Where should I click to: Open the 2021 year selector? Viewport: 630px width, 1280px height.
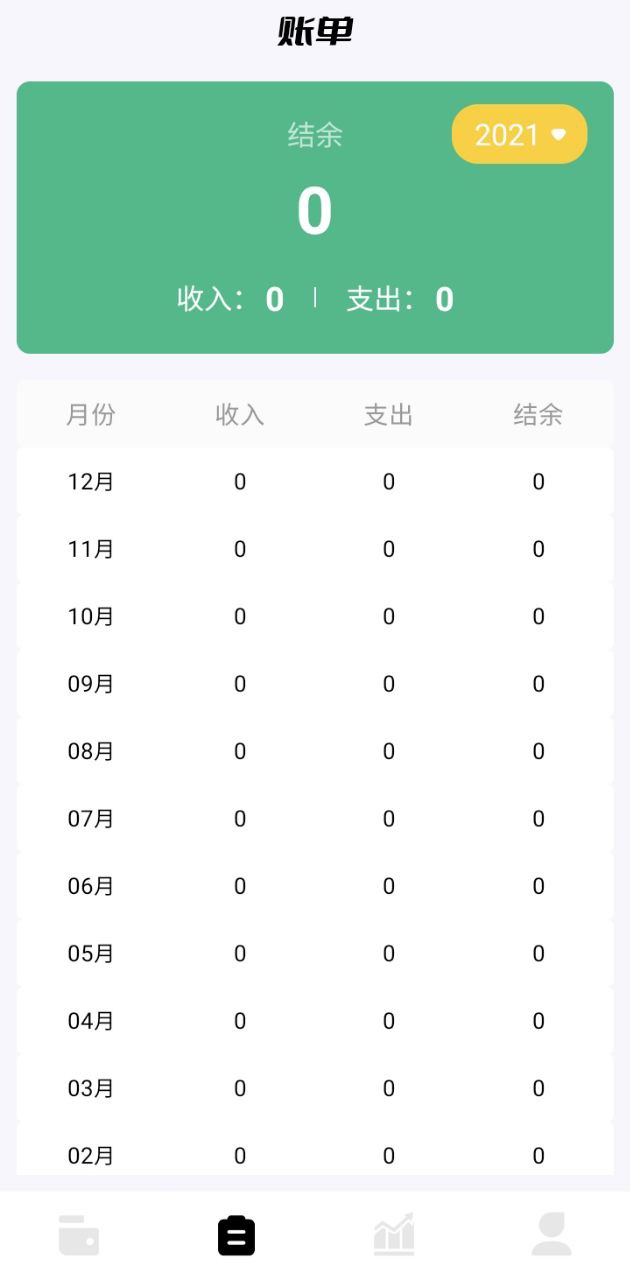tap(519, 134)
